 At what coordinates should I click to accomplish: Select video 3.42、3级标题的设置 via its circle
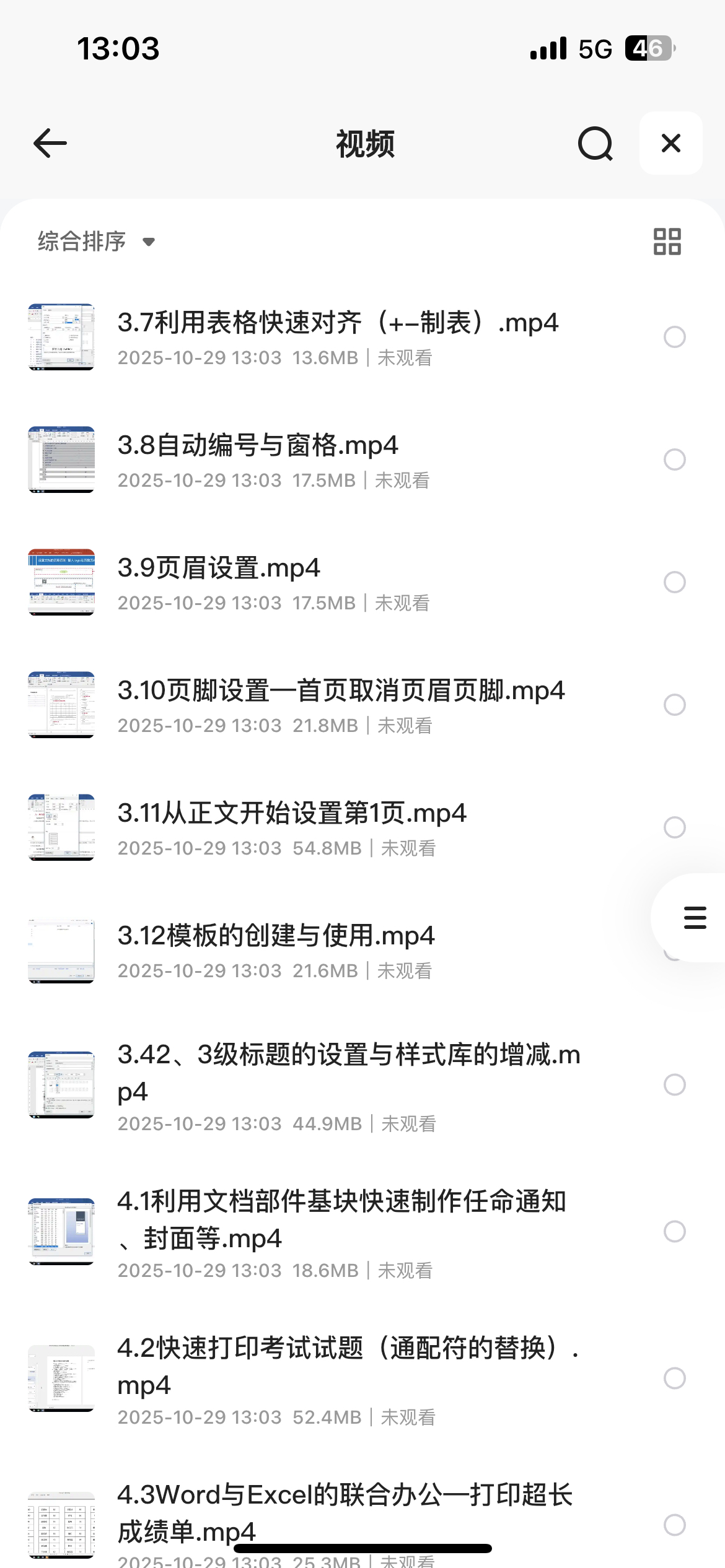pyautogui.click(x=674, y=1084)
